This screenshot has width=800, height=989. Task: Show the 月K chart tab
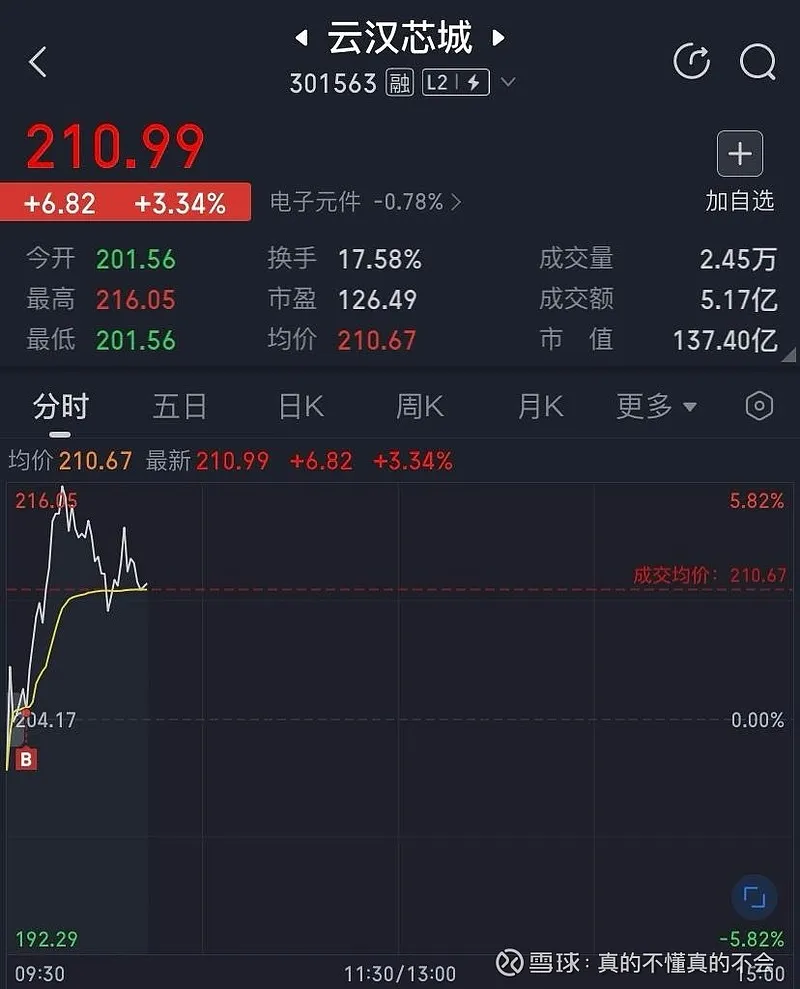[540, 406]
